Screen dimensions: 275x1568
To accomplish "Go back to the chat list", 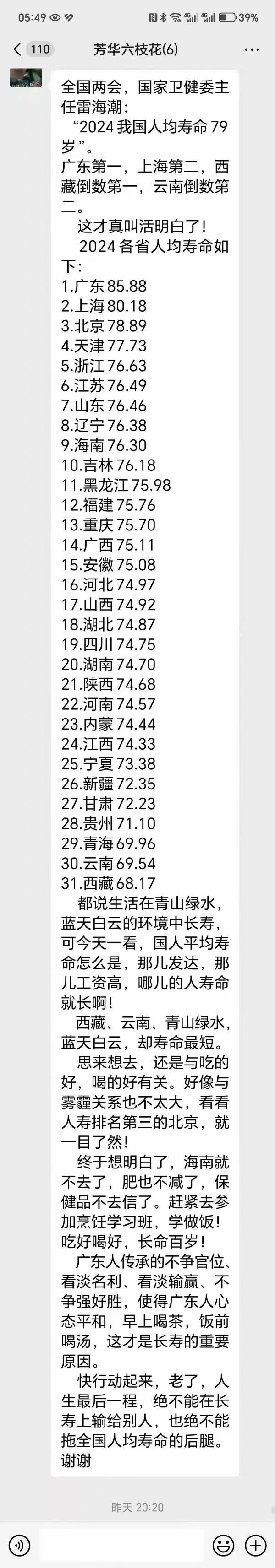I will [17, 49].
